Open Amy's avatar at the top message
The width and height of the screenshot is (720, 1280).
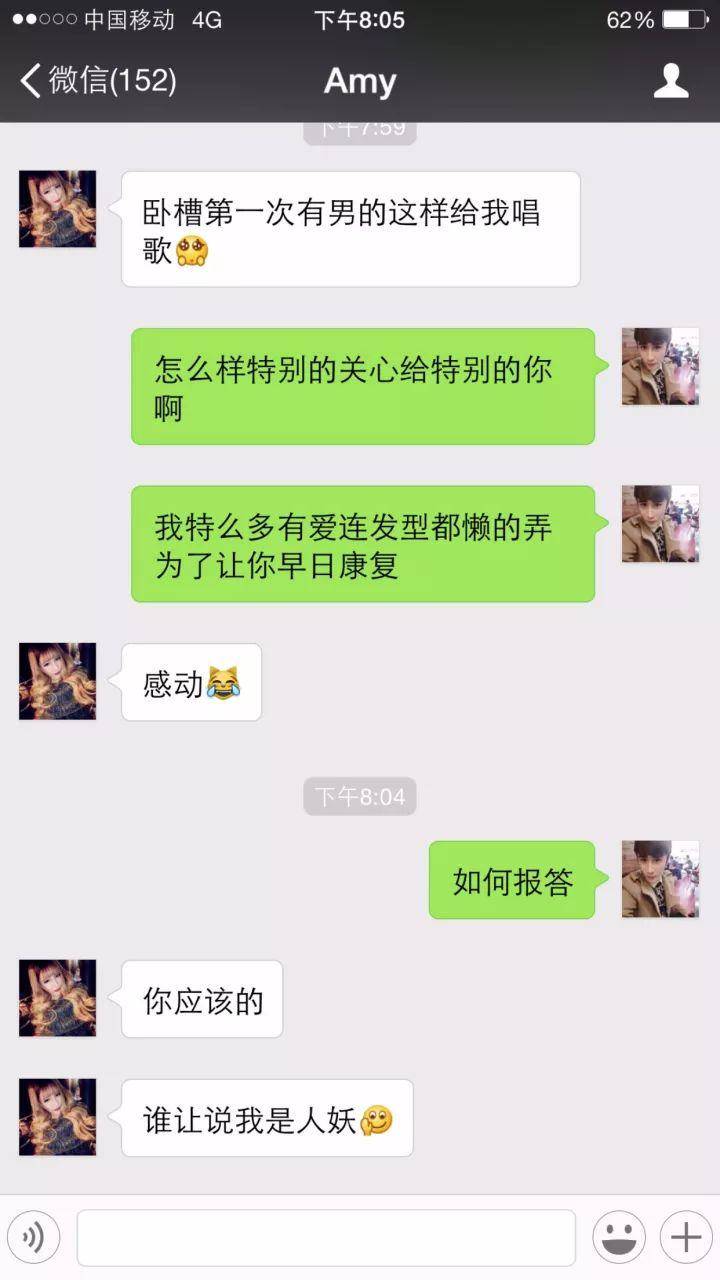pos(57,207)
